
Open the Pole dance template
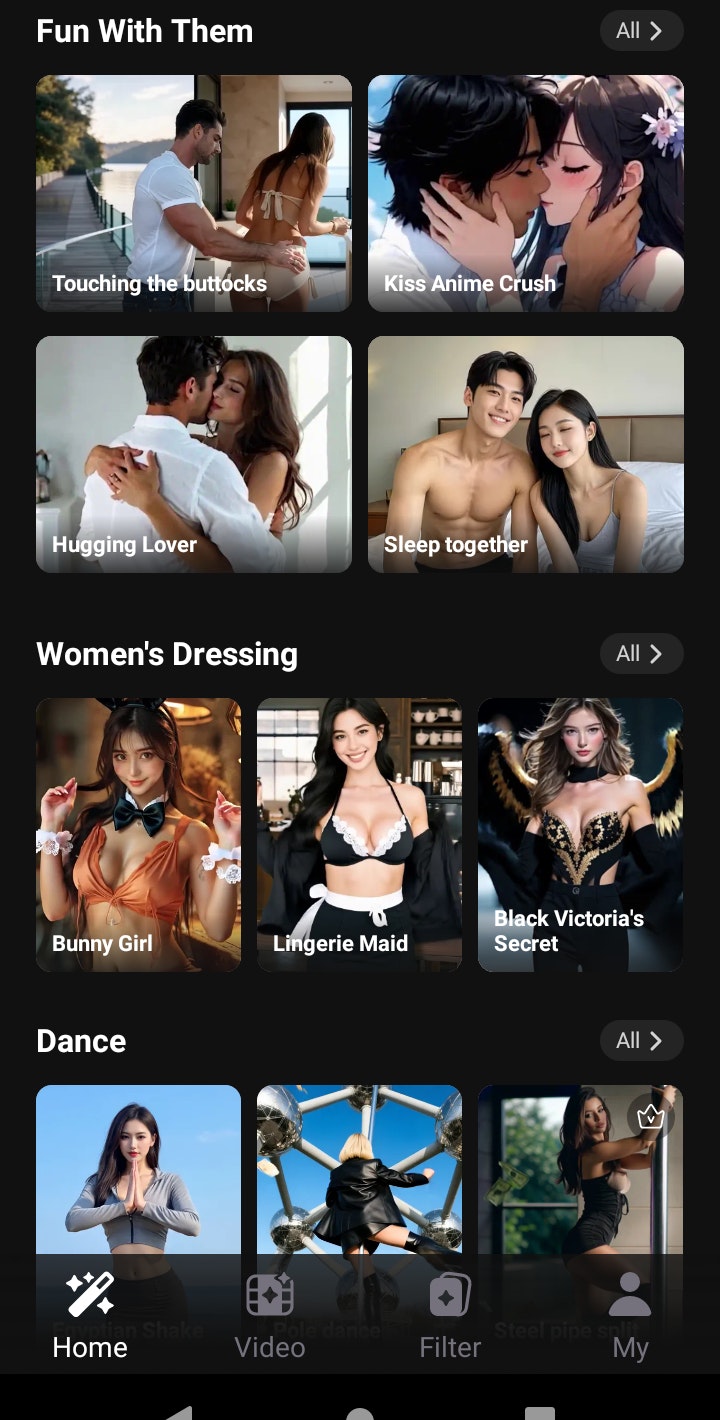point(359,1170)
